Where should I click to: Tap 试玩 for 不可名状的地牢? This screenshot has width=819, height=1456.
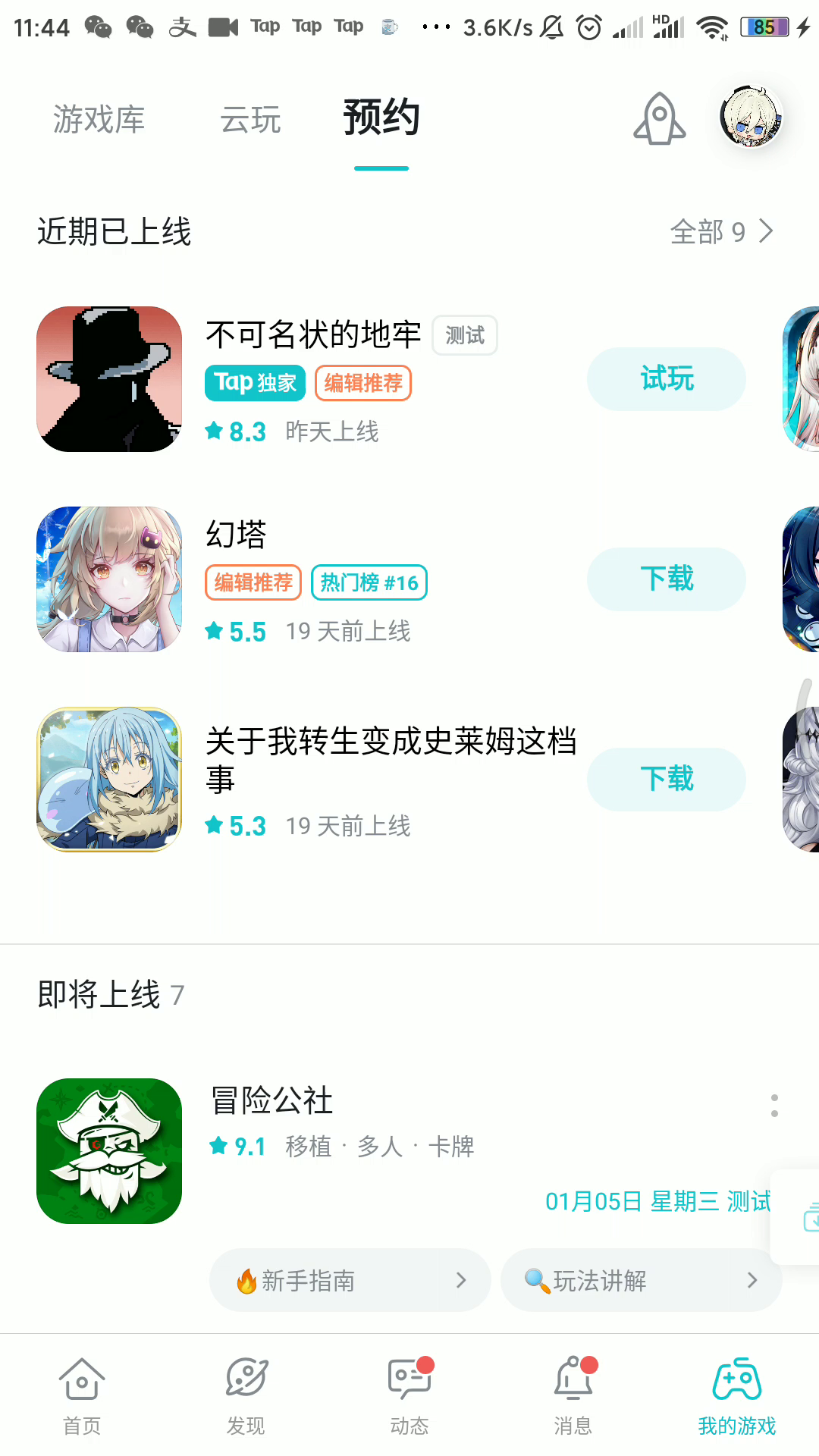coord(666,379)
